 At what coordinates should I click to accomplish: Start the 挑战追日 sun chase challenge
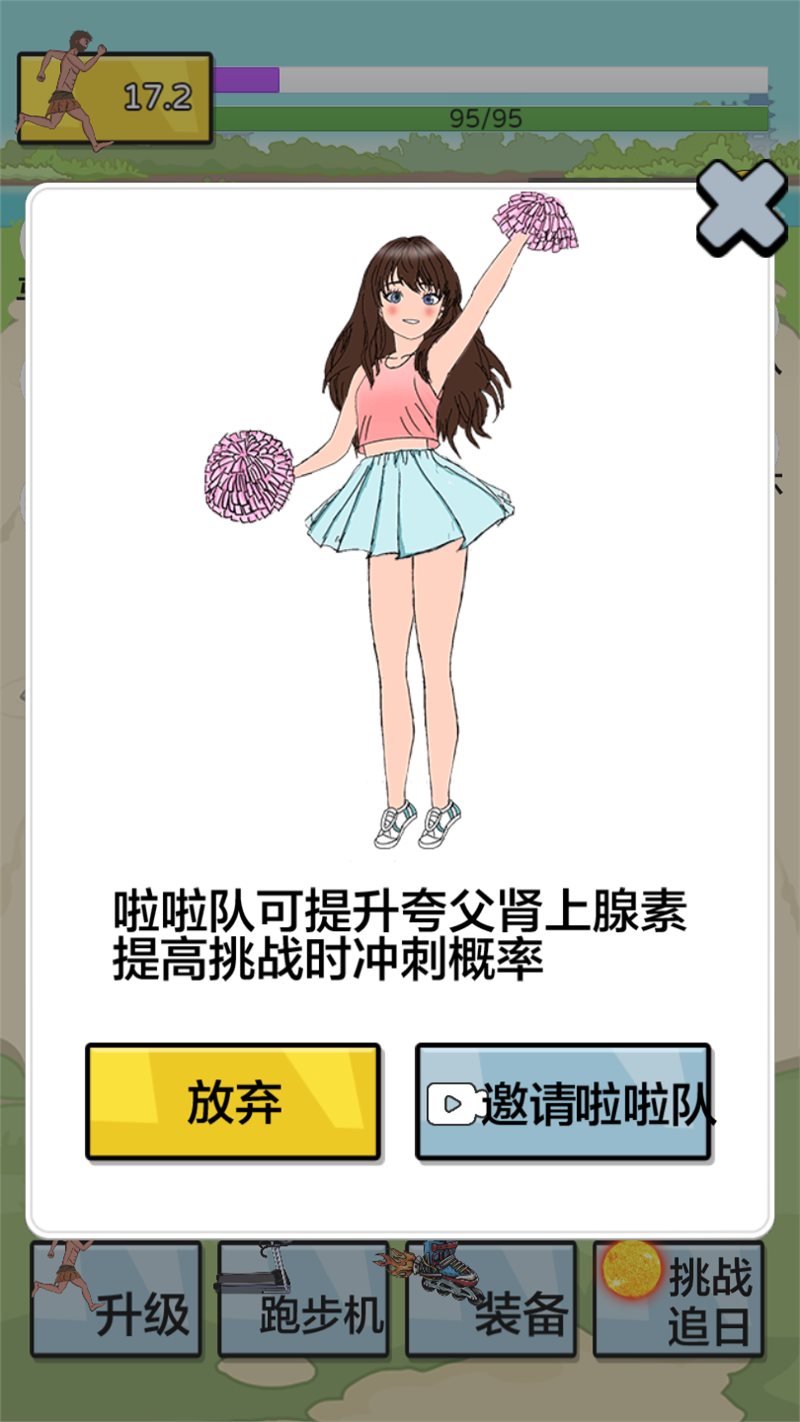tap(678, 1299)
